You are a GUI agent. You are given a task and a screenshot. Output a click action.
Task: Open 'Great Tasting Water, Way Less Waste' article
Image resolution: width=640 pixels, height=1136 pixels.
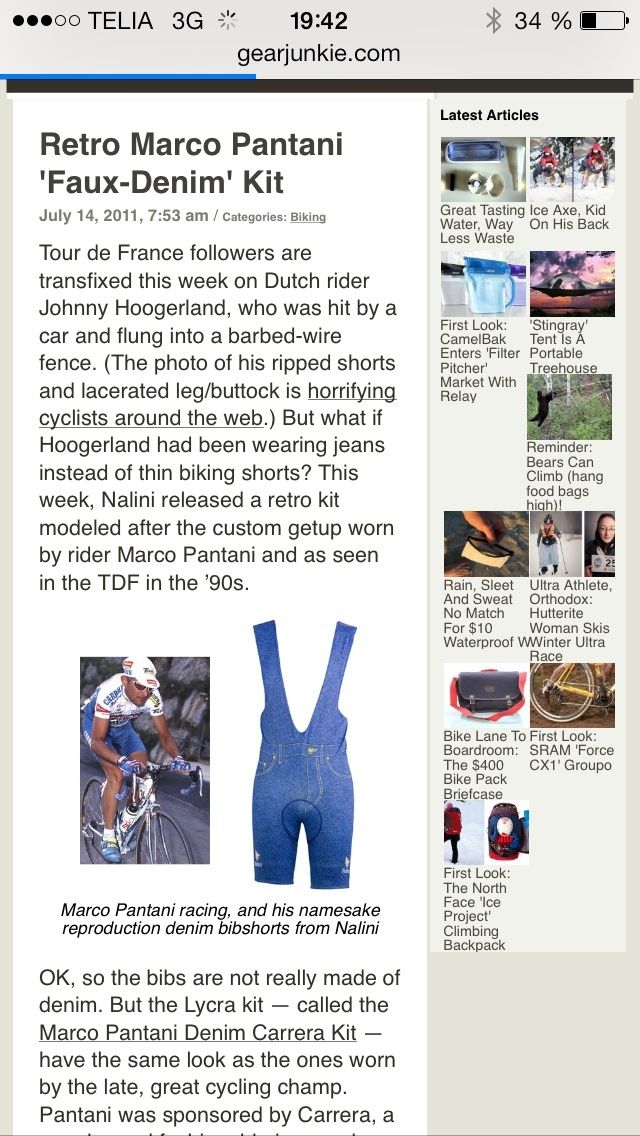point(483,224)
